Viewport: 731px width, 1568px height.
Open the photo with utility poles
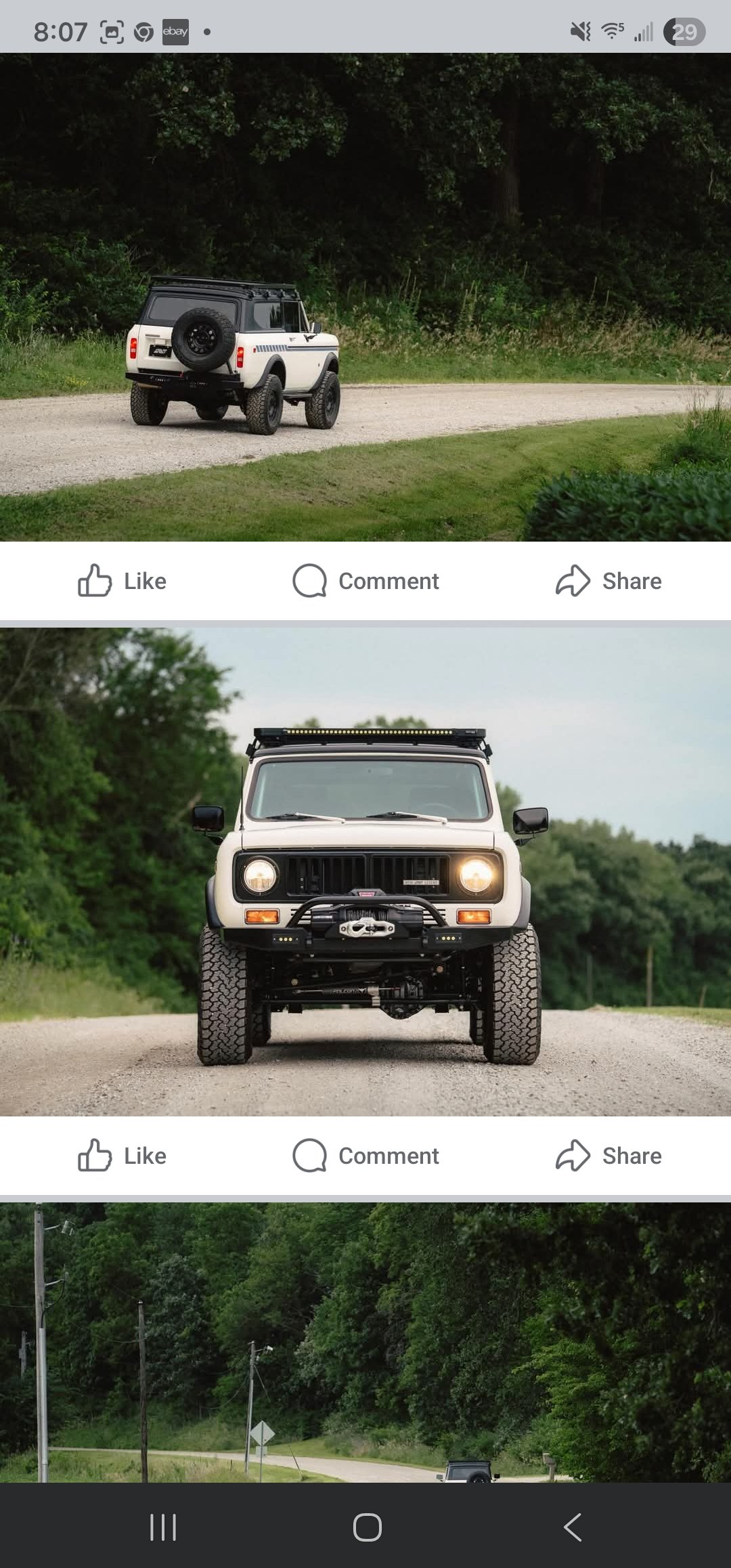pos(365,1342)
